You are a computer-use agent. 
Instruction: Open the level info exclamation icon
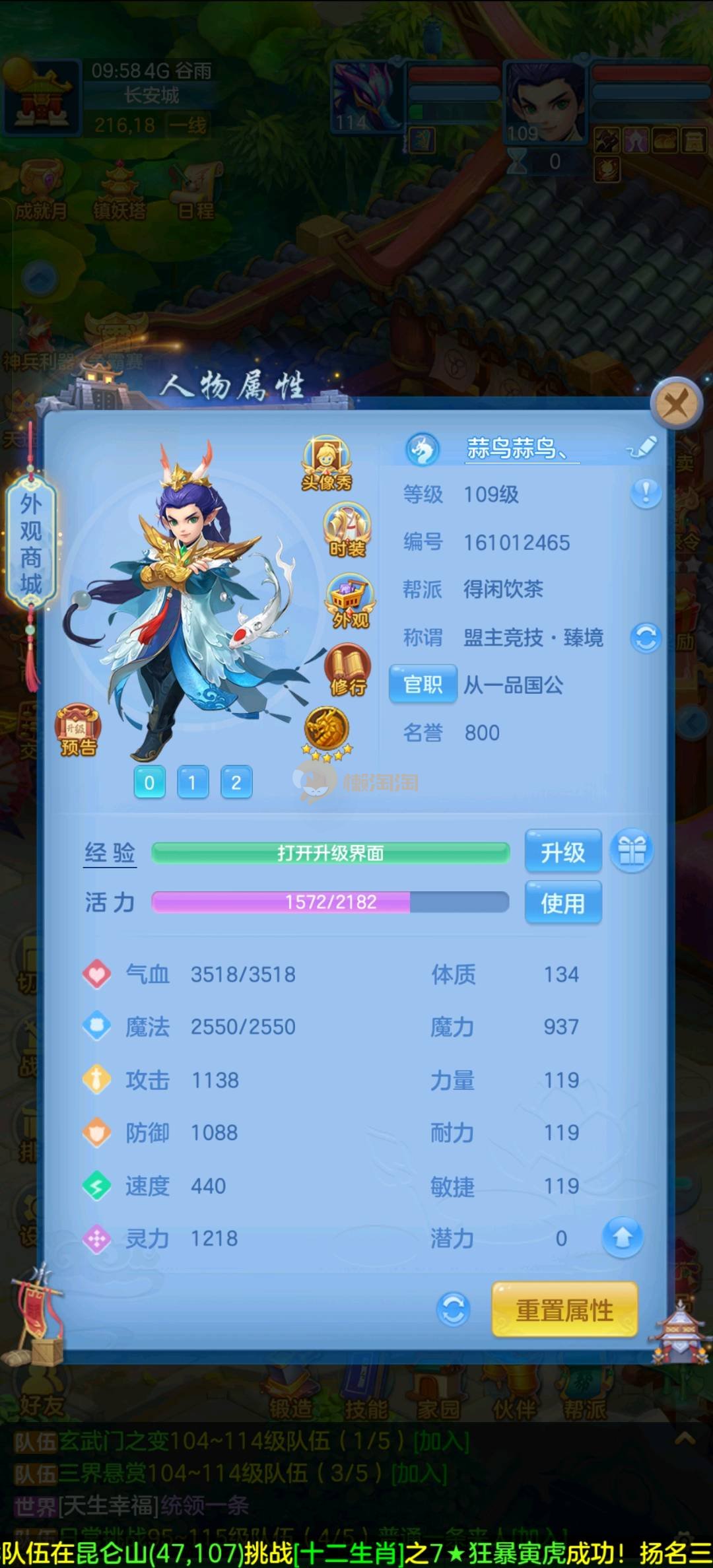(x=646, y=493)
